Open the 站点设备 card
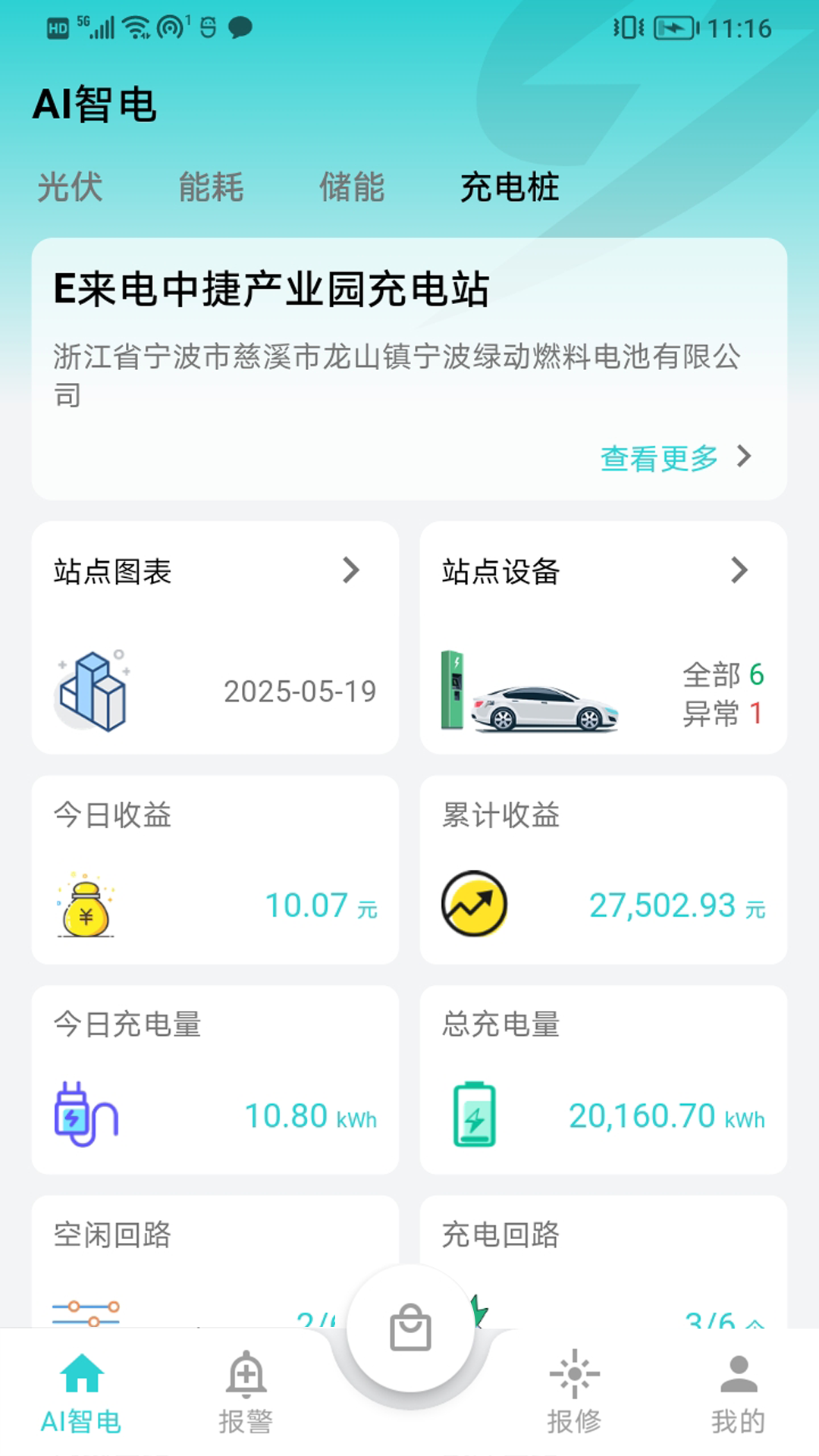This screenshot has height=1456, width=819. [x=603, y=637]
